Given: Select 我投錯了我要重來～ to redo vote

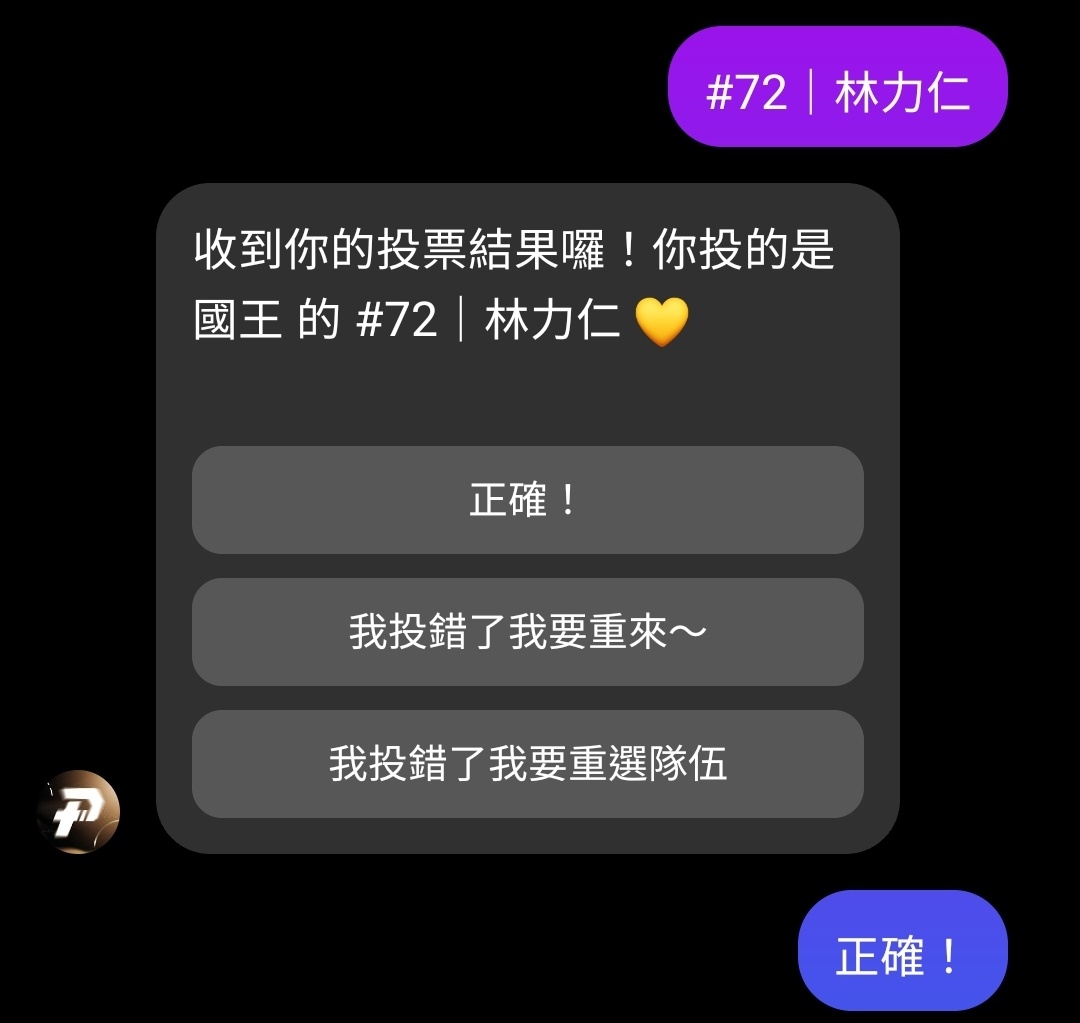Looking at the screenshot, I should coord(527,632).
